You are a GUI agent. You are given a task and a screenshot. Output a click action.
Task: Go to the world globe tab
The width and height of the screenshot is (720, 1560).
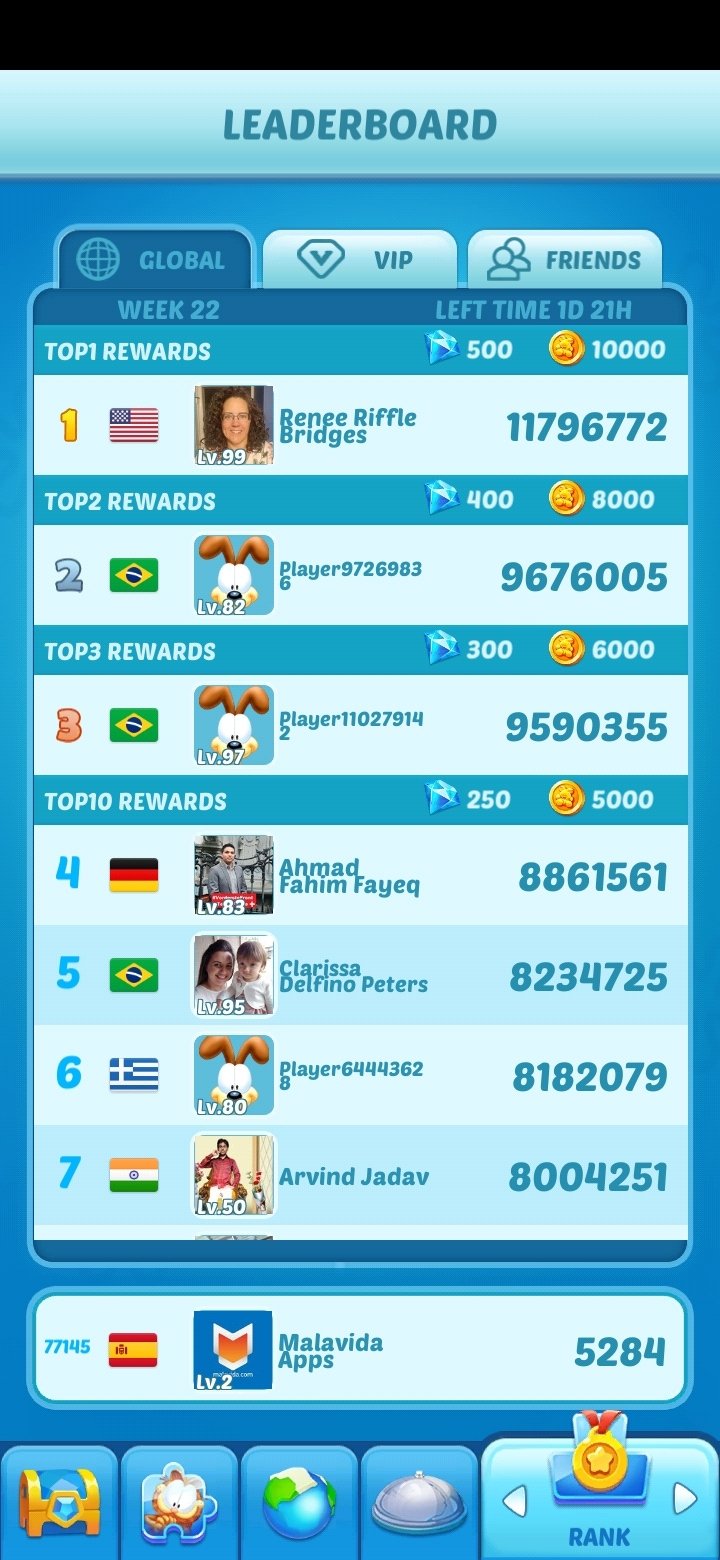(x=299, y=1502)
